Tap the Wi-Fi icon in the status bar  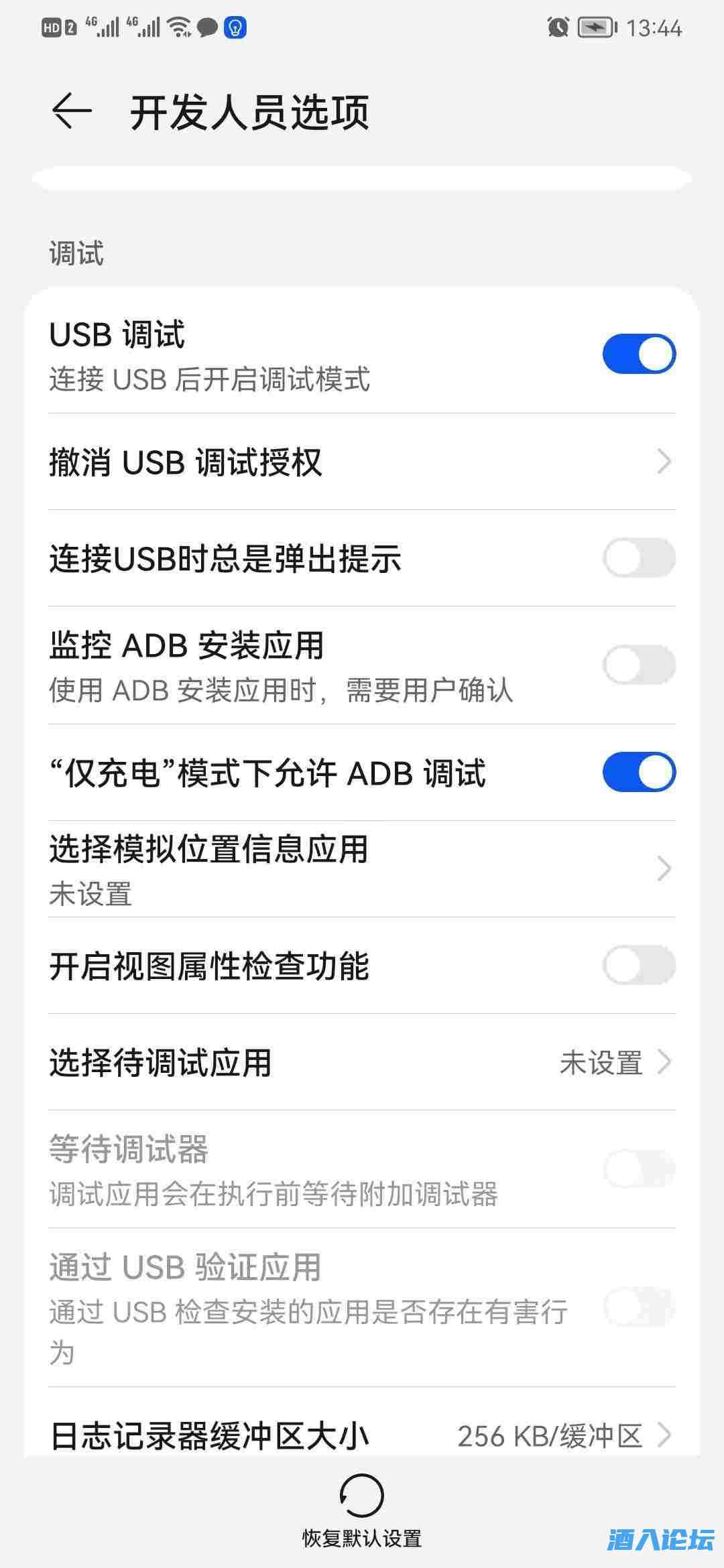(178, 28)
